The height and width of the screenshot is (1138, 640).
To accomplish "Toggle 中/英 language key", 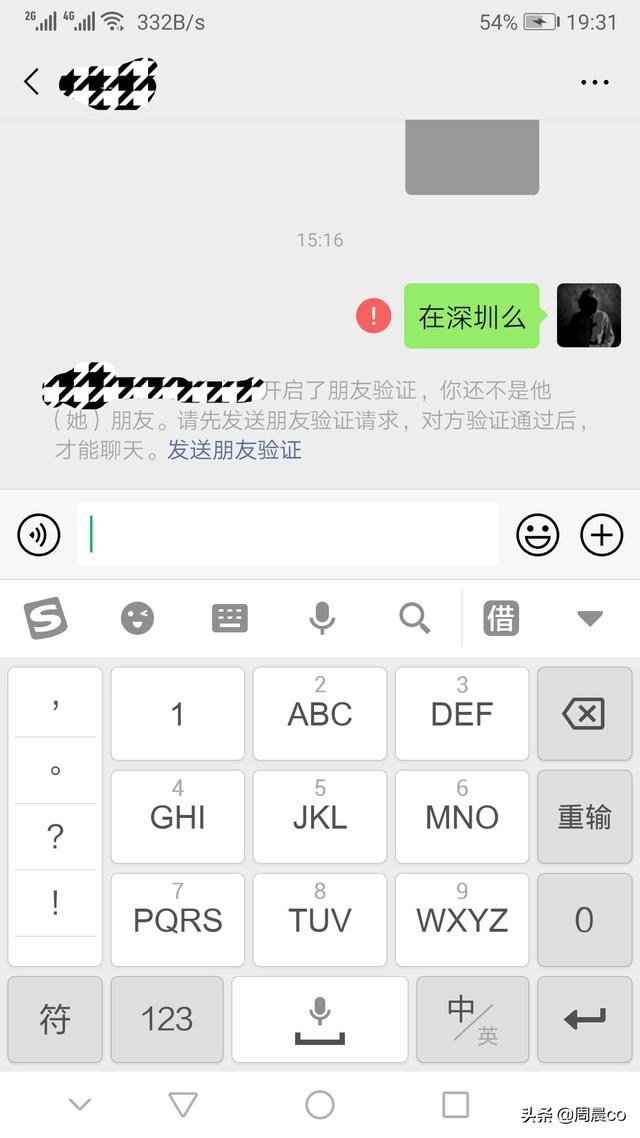I will pyautogui.click(x=472, y=1019).
